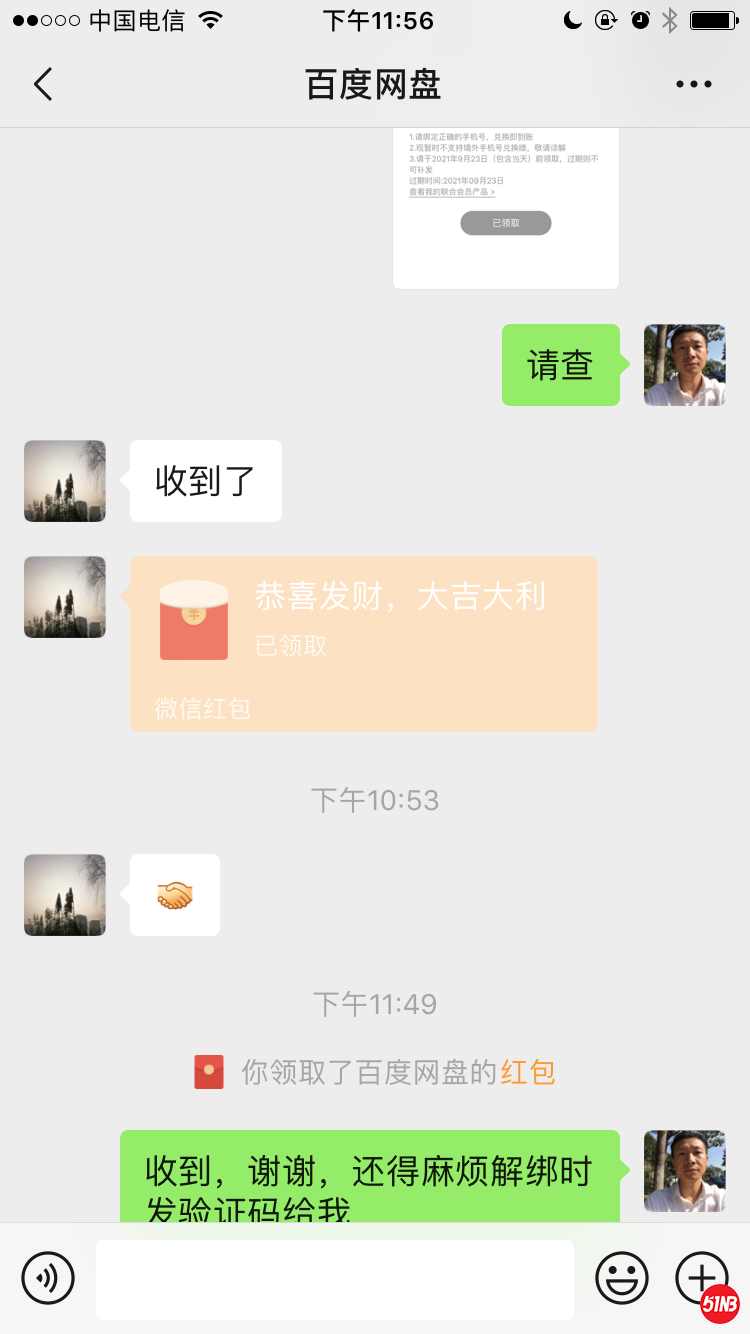The height and width of the screenshot is (1334, 750).
Task: Switch to voice message input
Action: click(x=48, y=1277)
